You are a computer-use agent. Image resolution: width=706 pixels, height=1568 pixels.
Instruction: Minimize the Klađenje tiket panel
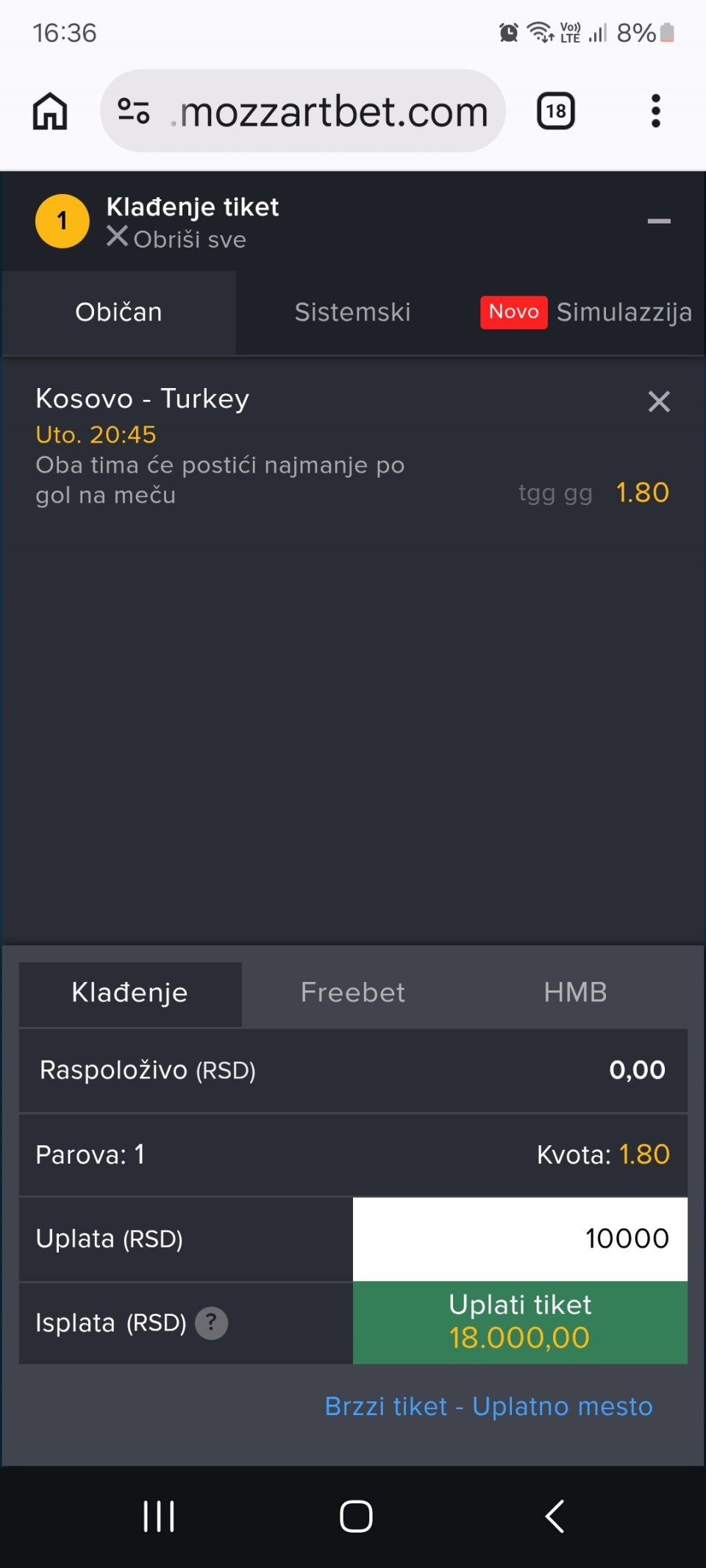click(658, 221)
